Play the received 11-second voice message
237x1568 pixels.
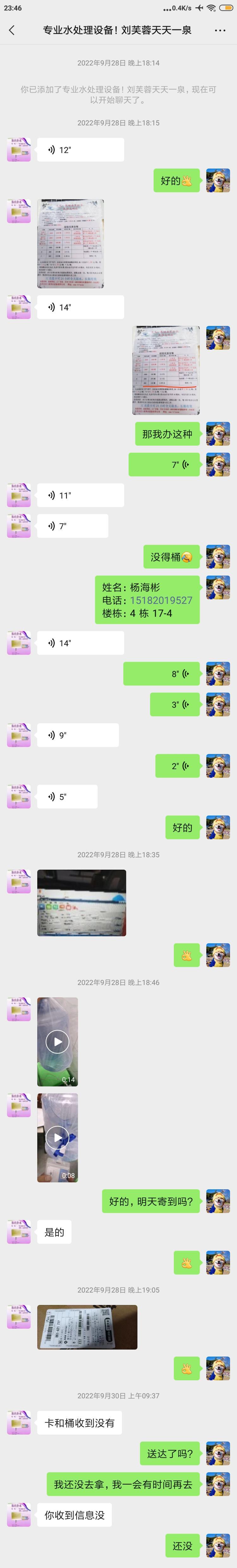coord(80,495)
